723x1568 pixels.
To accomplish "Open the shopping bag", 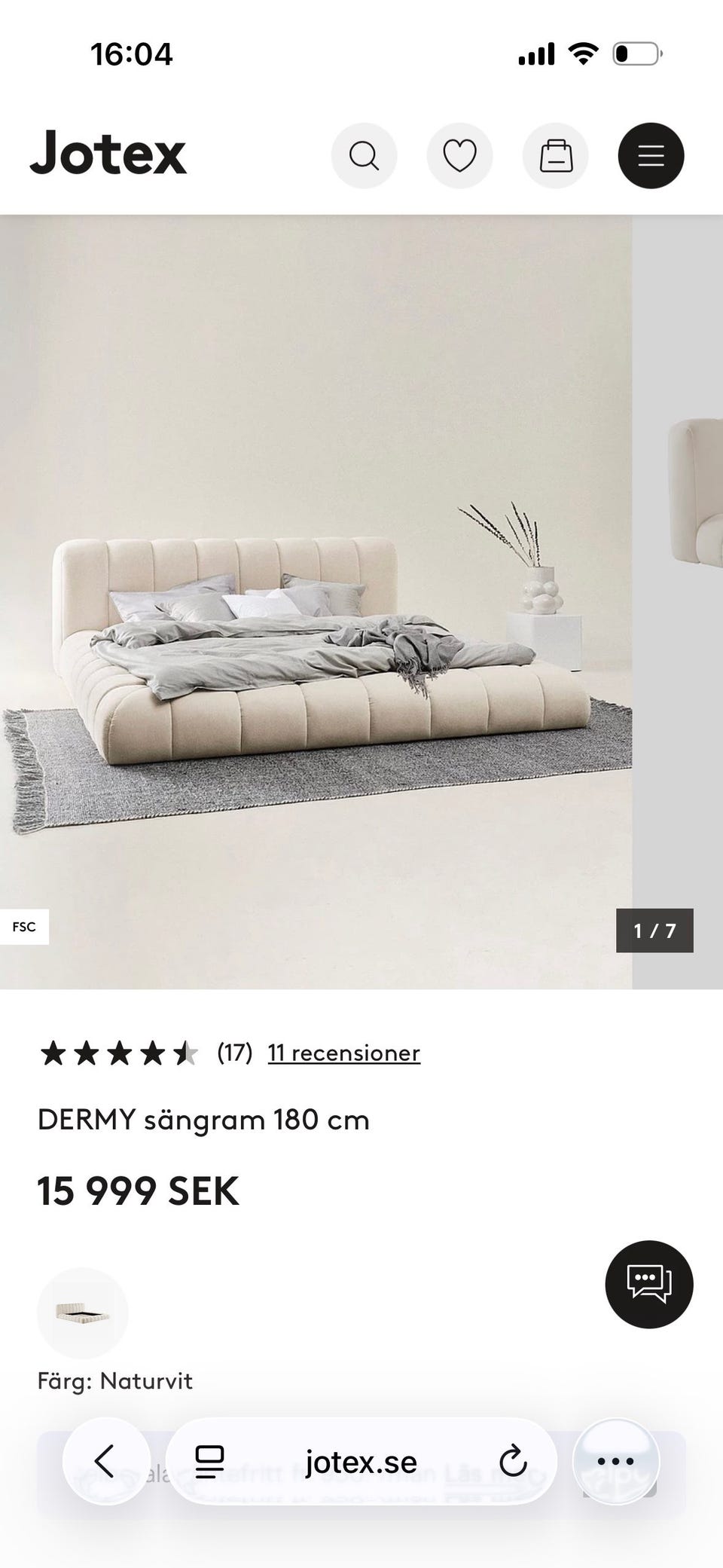I will pyautogui.click(x=556, y=156).
